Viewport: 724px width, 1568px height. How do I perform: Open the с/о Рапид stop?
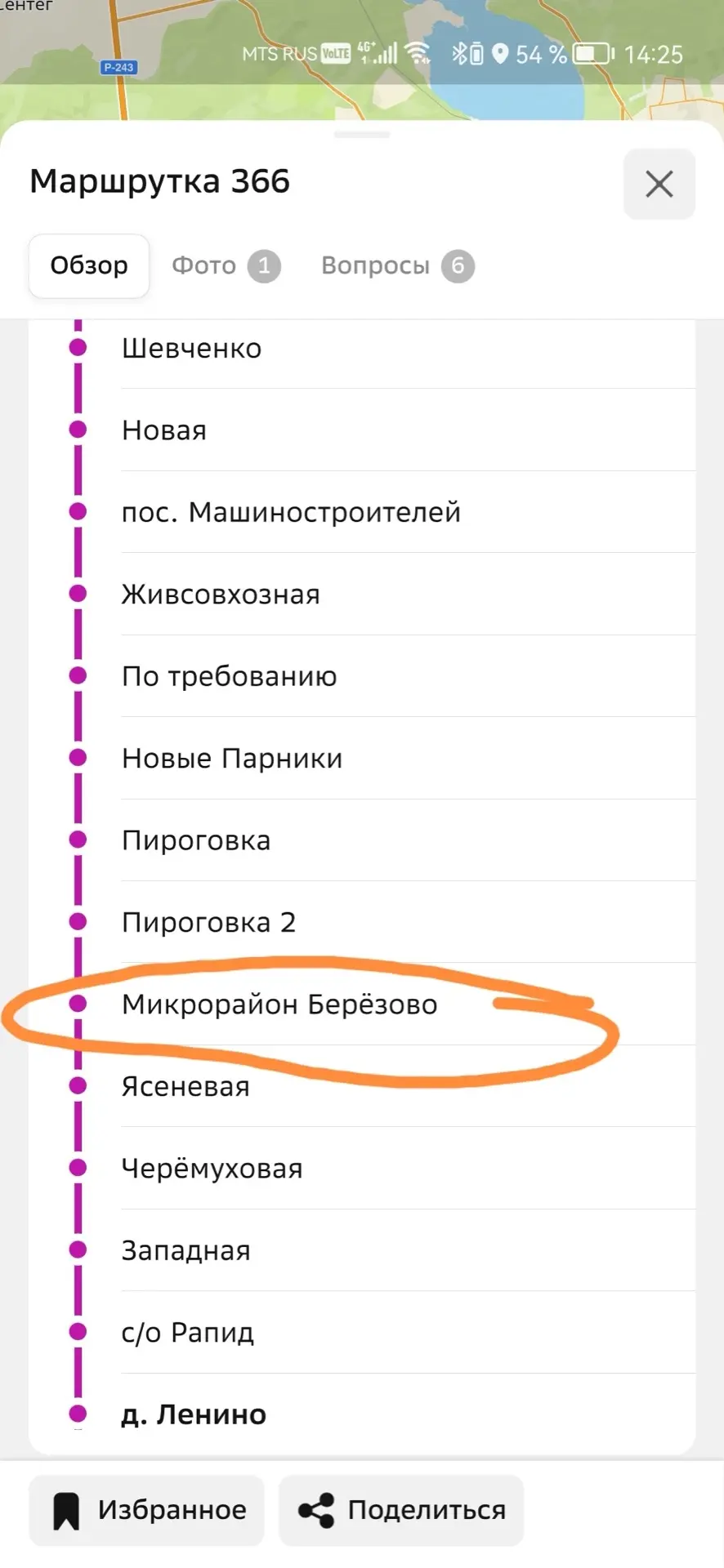point(188,1332)
